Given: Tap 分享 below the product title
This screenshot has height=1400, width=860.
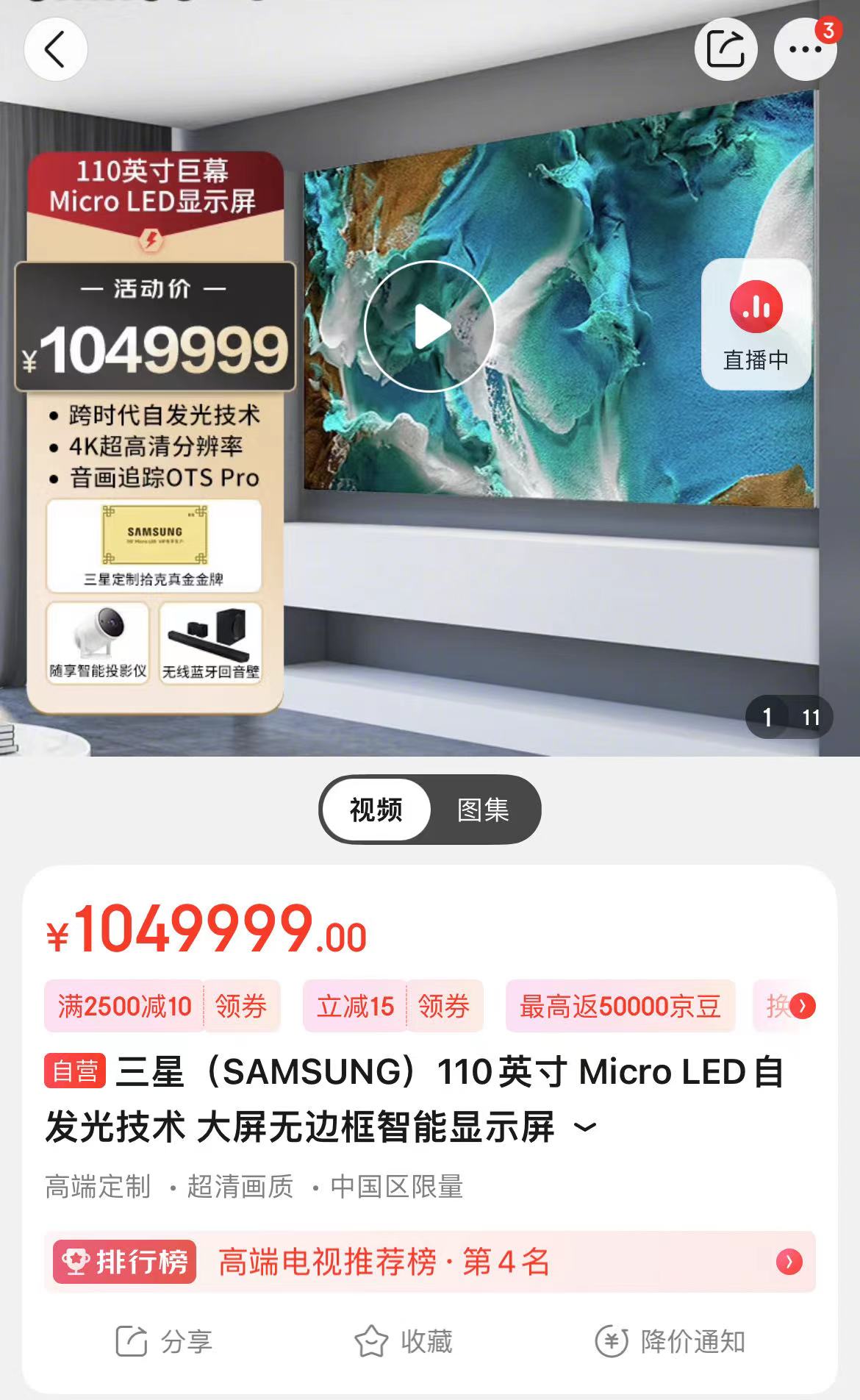Looking at the screenshot, I should point(165,1342).
